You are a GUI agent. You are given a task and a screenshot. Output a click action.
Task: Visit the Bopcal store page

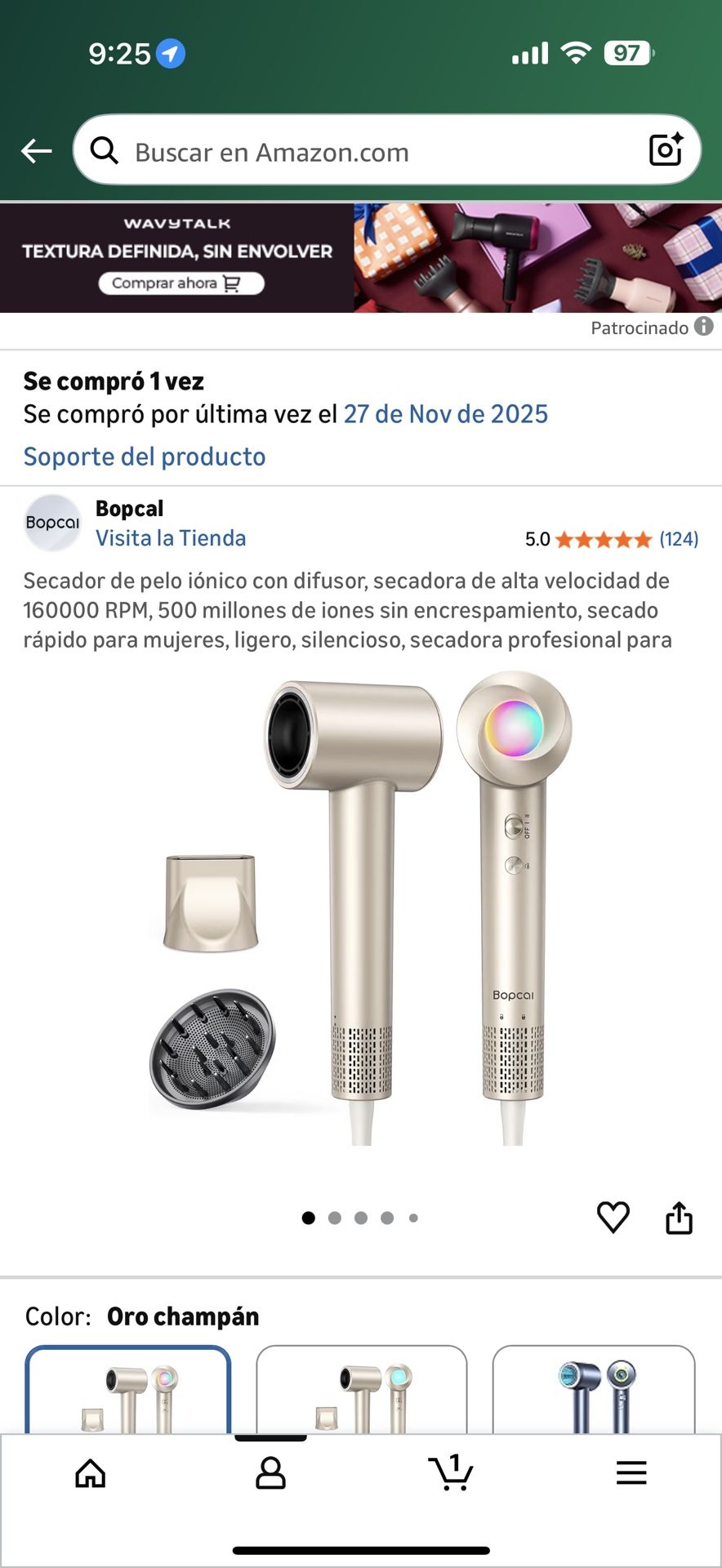[x=171, y=537]
